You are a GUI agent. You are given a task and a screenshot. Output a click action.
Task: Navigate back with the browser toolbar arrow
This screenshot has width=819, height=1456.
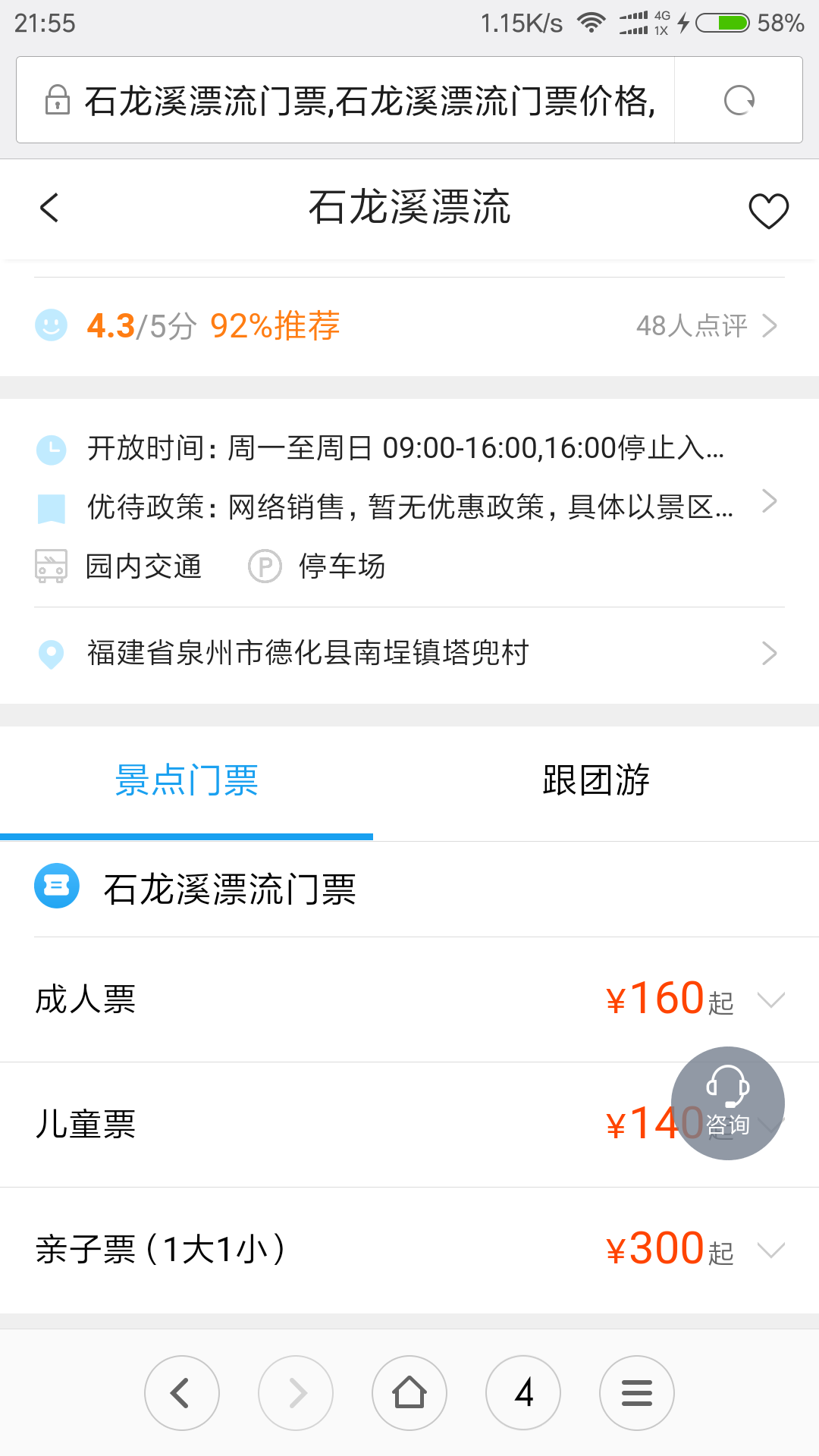(182, 1393)
